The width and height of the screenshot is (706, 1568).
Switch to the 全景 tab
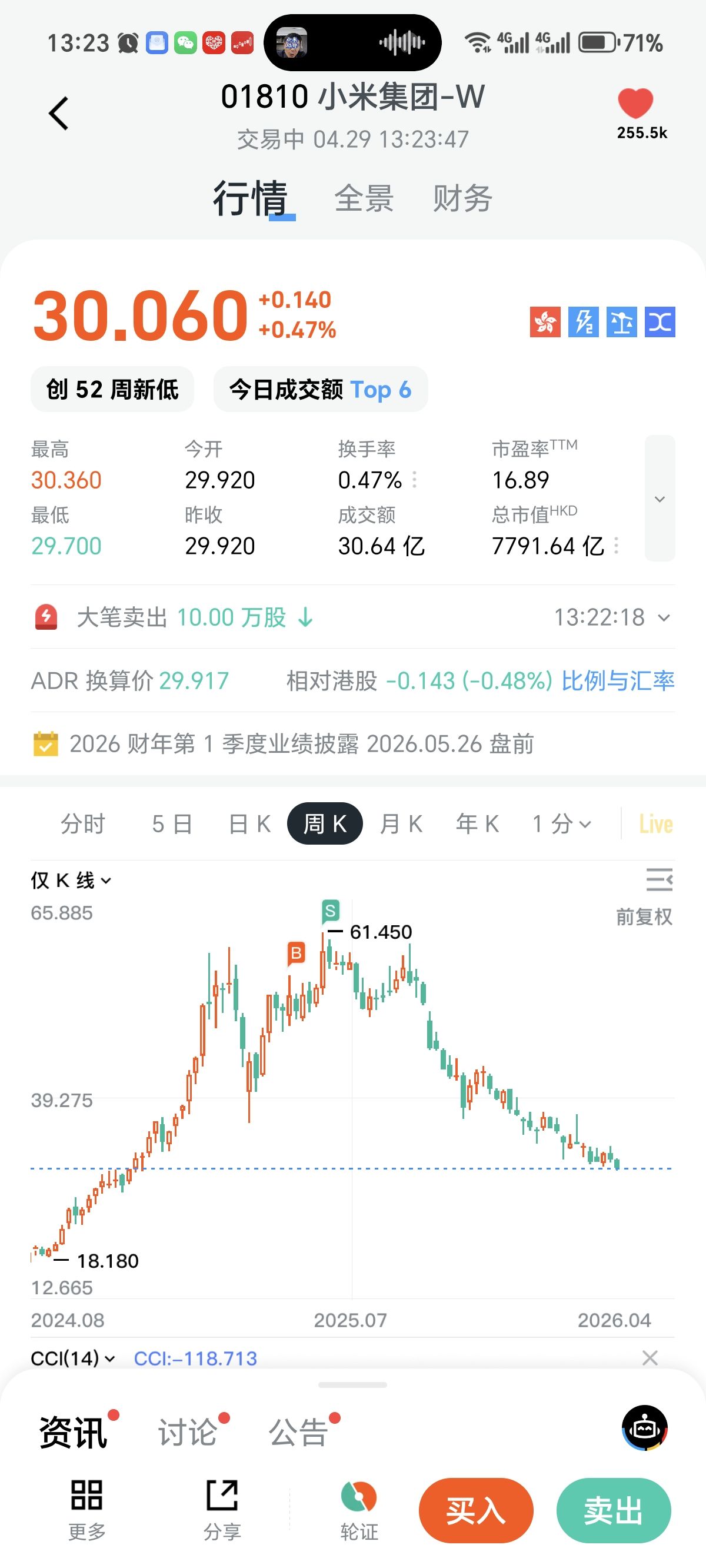pyautogui.click(x=364, y=198)
